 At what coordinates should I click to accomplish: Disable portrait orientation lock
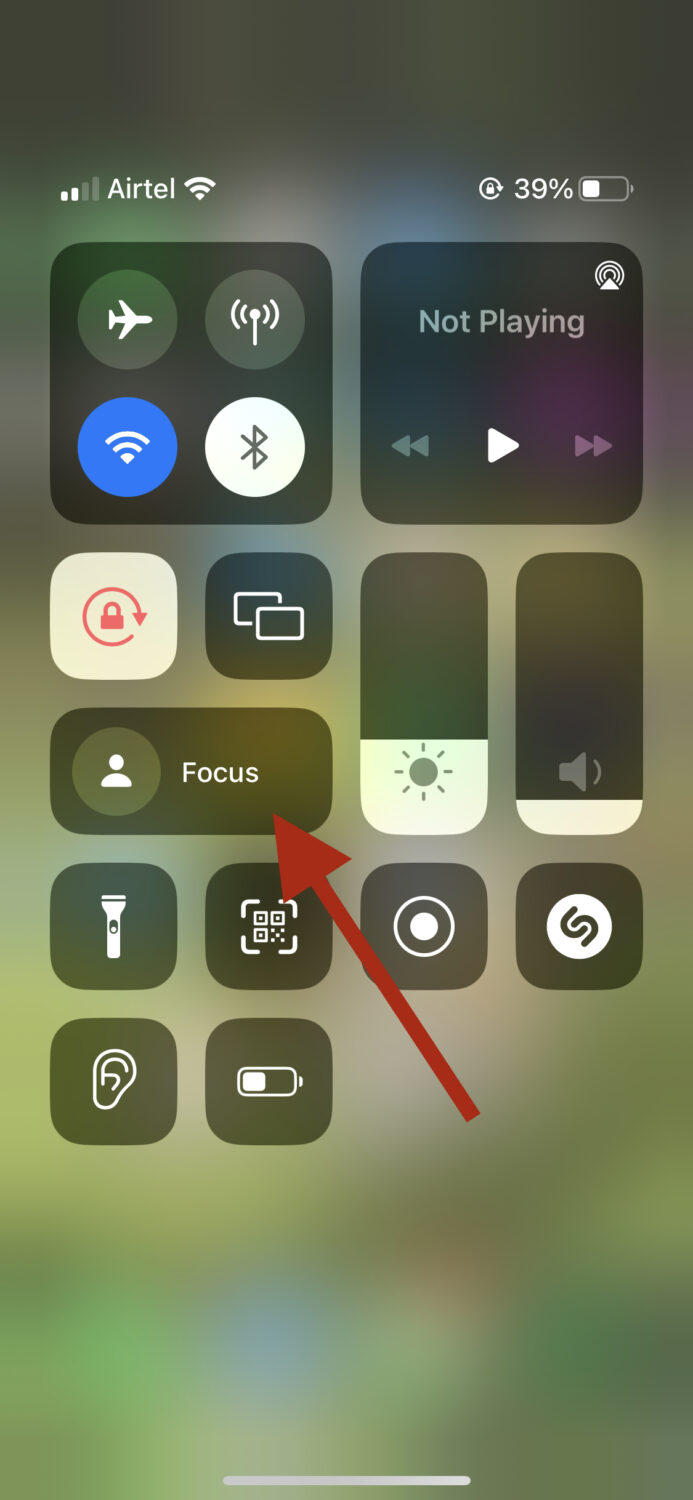click(114, 616)
